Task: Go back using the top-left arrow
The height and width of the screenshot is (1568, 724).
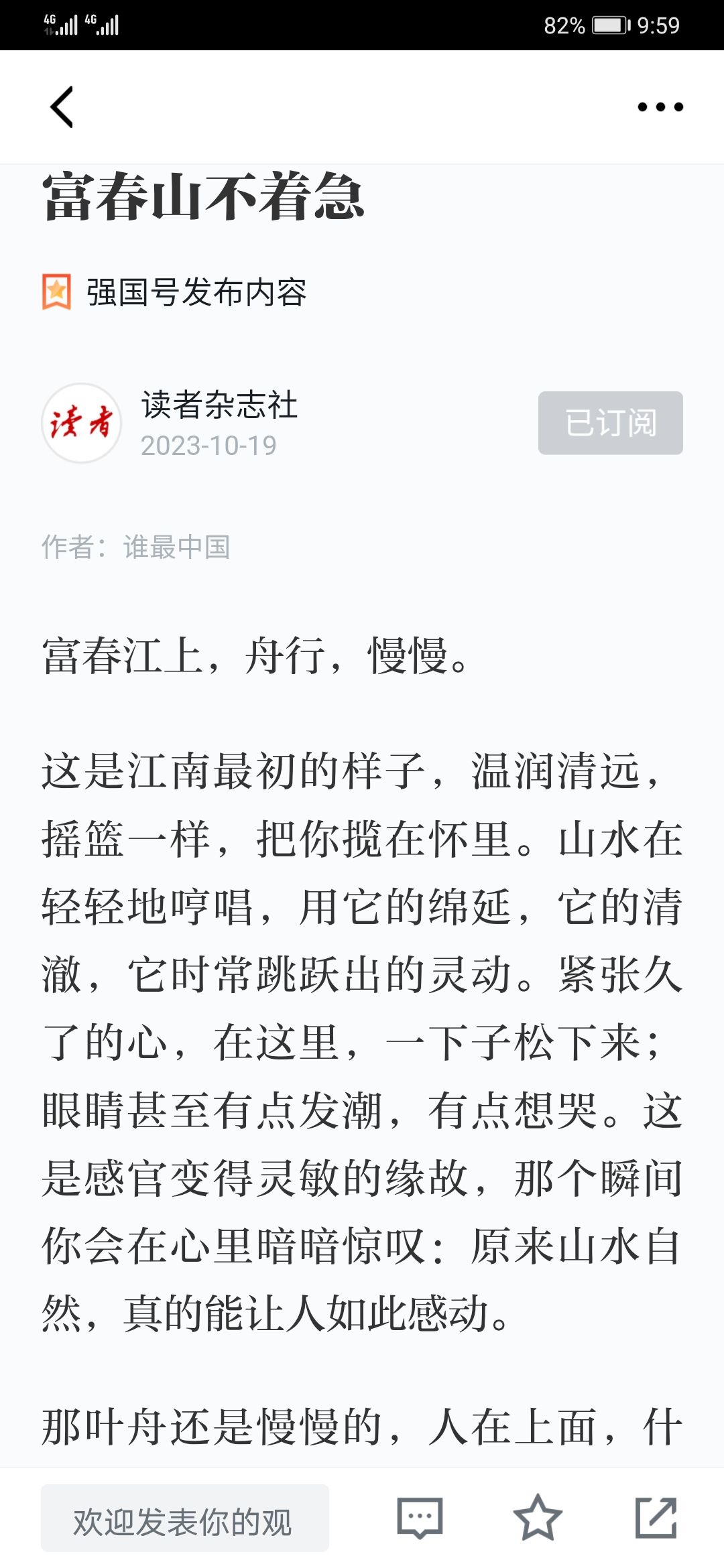Action: pos(62,107)
